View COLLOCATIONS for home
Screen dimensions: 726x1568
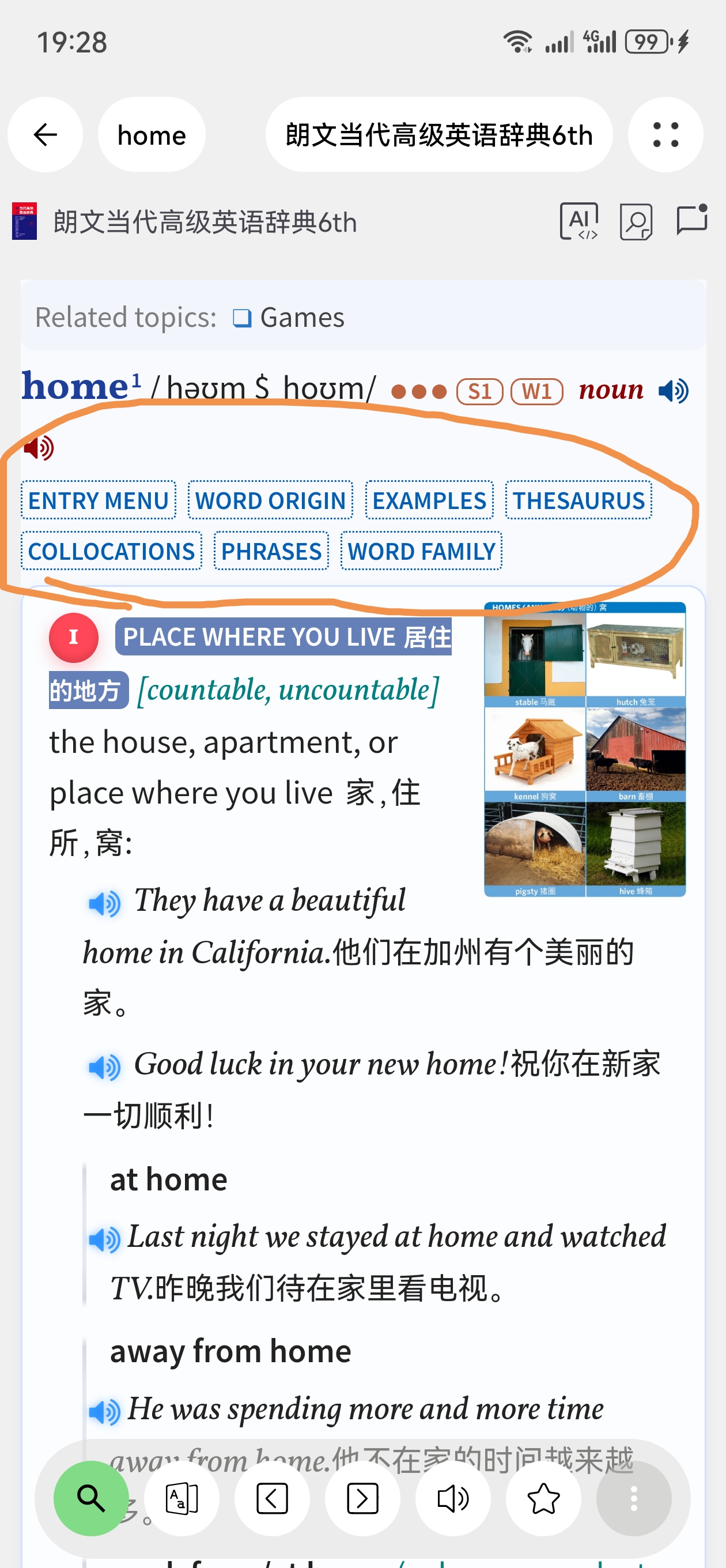click(x=111, y=552)
